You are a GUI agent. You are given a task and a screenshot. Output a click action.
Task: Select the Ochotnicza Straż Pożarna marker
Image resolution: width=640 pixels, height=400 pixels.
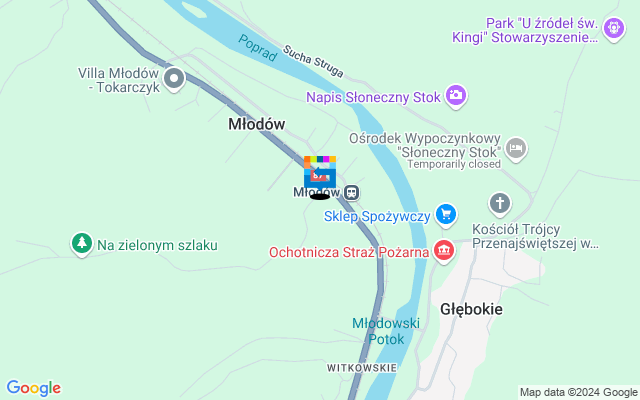click(x=444, y=250)
